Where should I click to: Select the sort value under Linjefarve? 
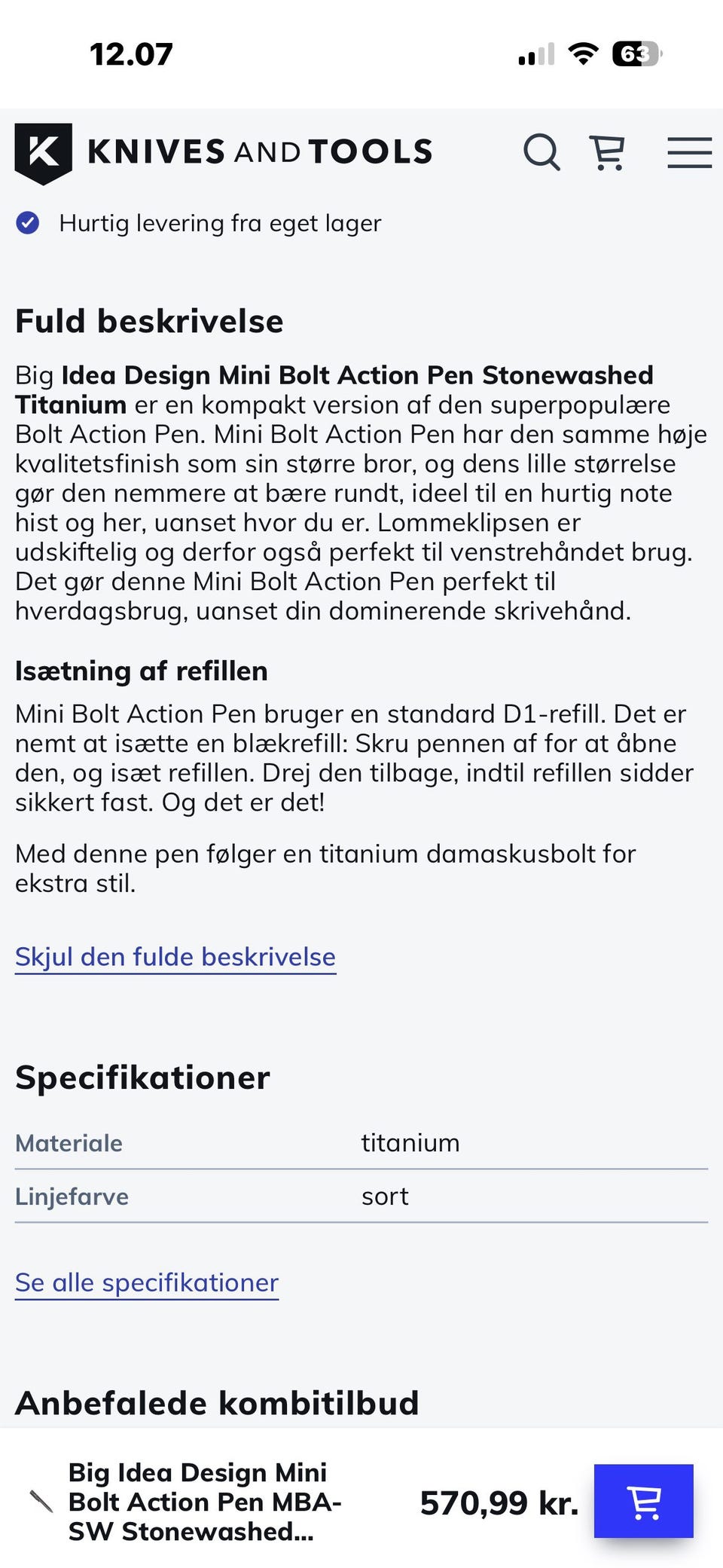pyautogui.click(x=385, y=1197)
